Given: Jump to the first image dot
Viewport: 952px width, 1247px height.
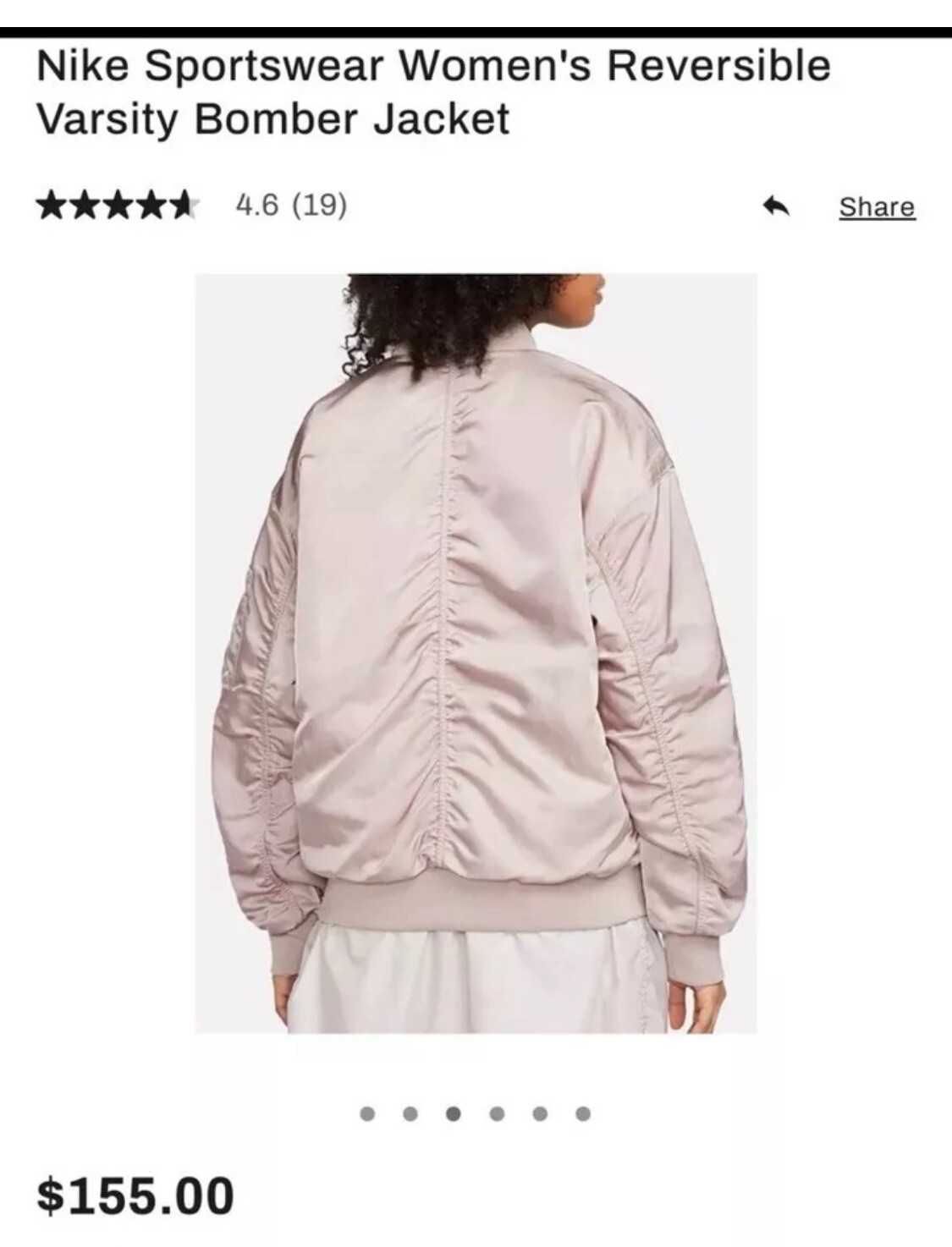Looking at the screenshot, I should (x=367, y=1113).
